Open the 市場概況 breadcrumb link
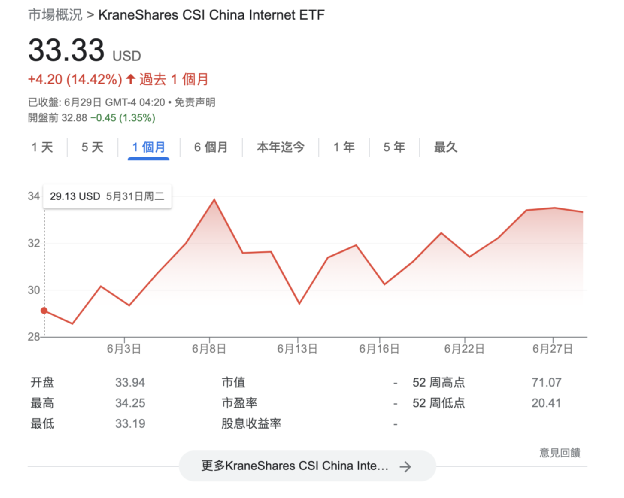624x498 pixels. pos(55,16)
